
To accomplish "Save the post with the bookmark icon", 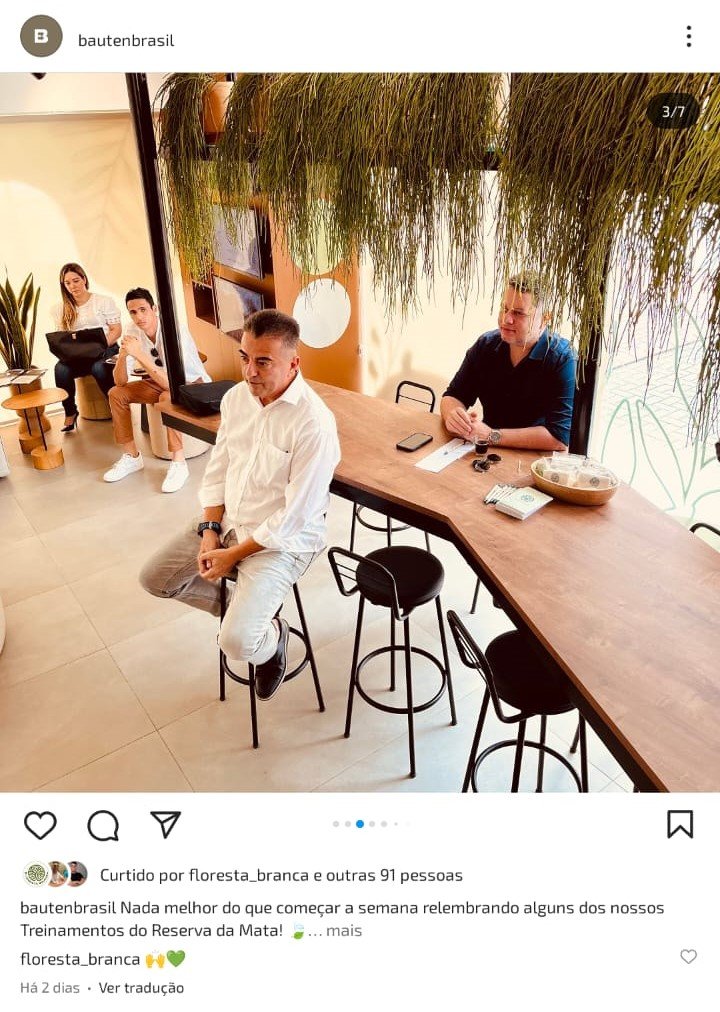I will (680, 824).
